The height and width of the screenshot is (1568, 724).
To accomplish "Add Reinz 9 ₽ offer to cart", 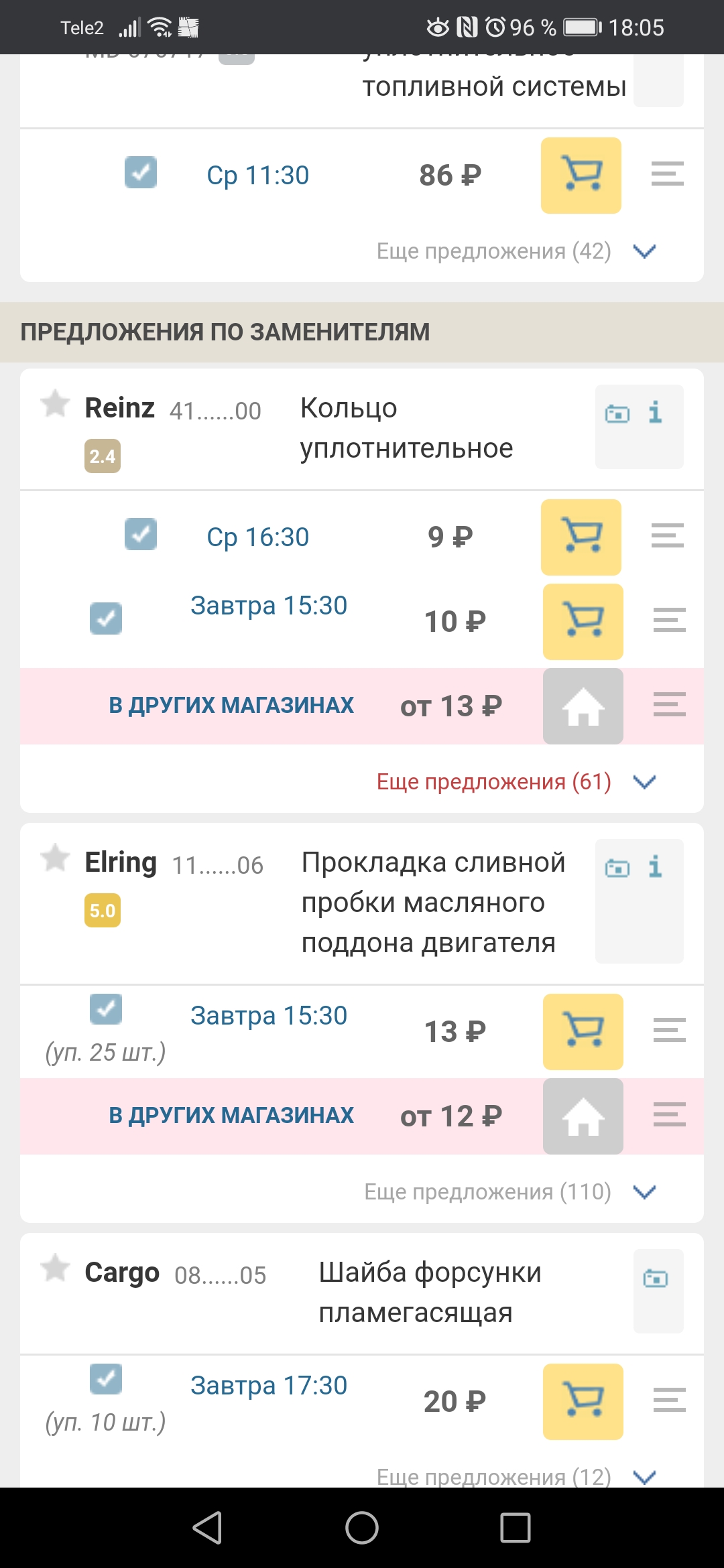I will tap(581, 537).
